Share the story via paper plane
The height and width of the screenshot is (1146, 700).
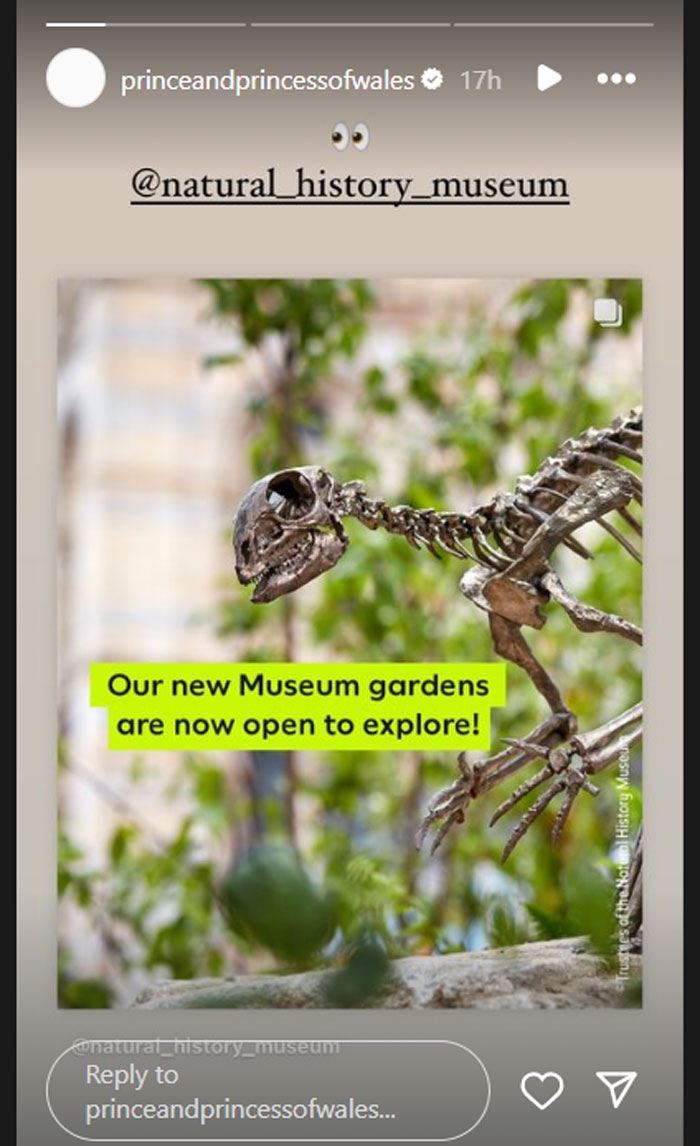[616, 1091]
